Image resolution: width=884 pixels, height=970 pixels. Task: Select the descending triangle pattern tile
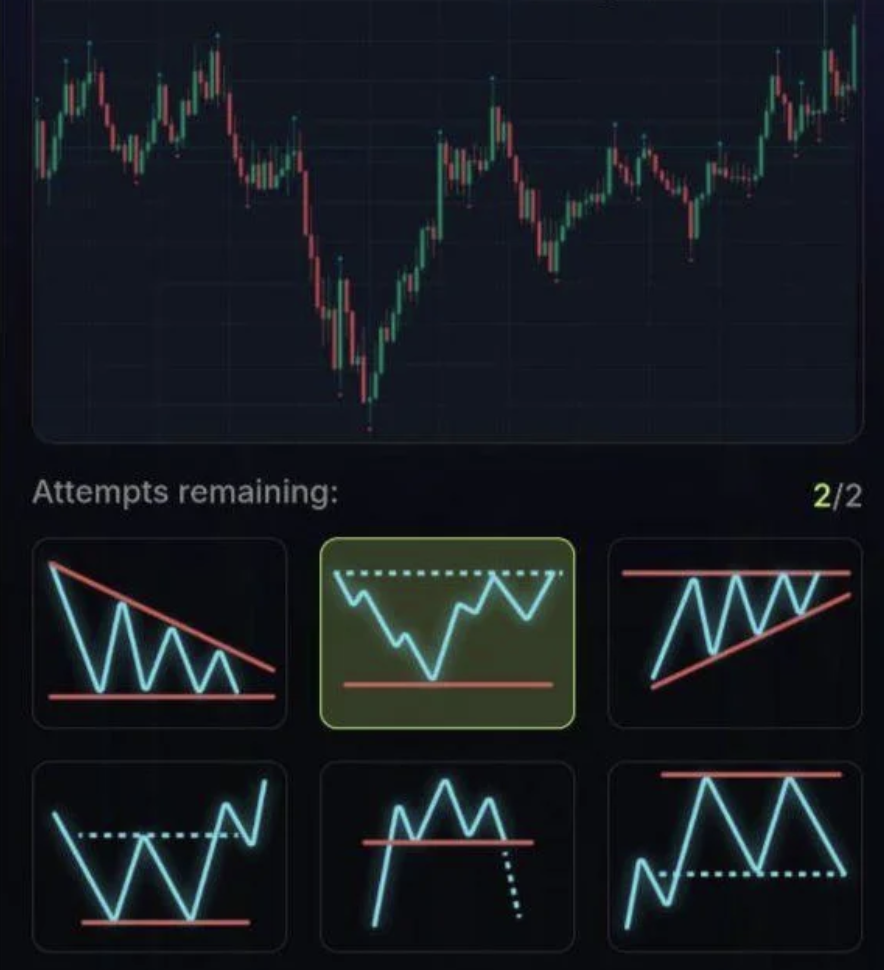click(x=160, y=633)
